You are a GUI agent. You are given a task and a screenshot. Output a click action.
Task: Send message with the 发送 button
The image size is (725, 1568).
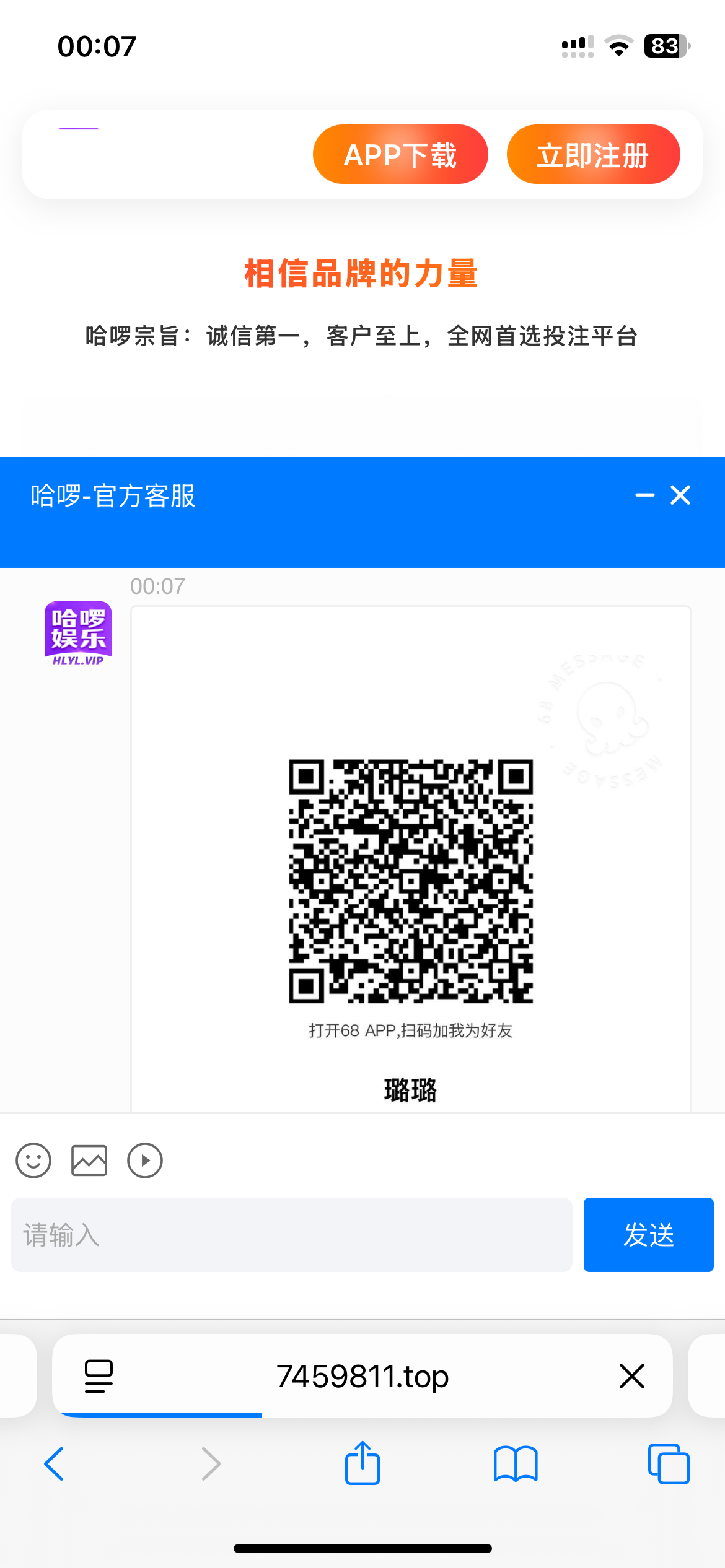(x=648, y=1234)
